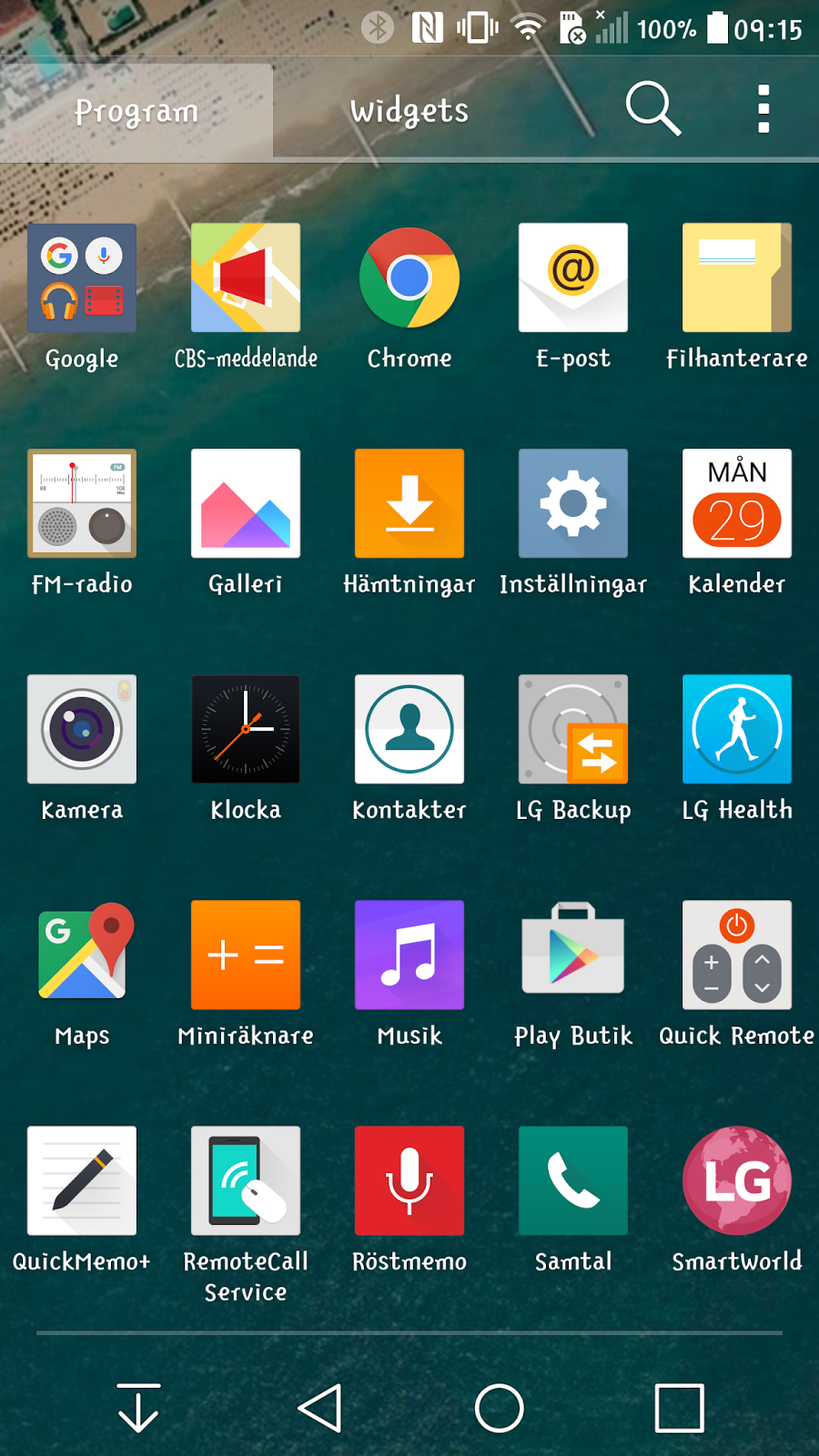Open the E-post email app
819x1456 pixels.
[573, 278]
